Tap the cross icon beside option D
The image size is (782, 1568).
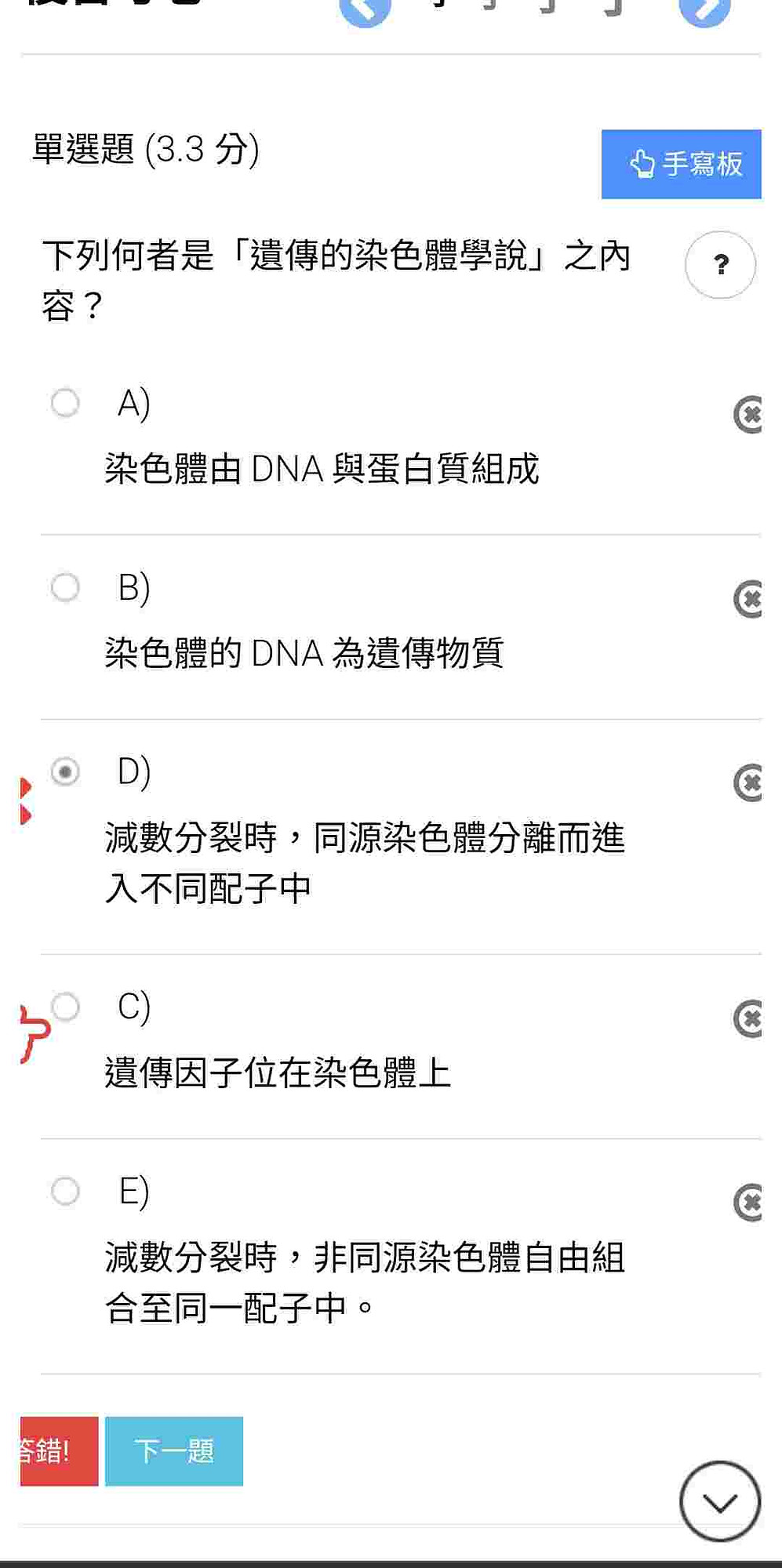click(748, 783)
